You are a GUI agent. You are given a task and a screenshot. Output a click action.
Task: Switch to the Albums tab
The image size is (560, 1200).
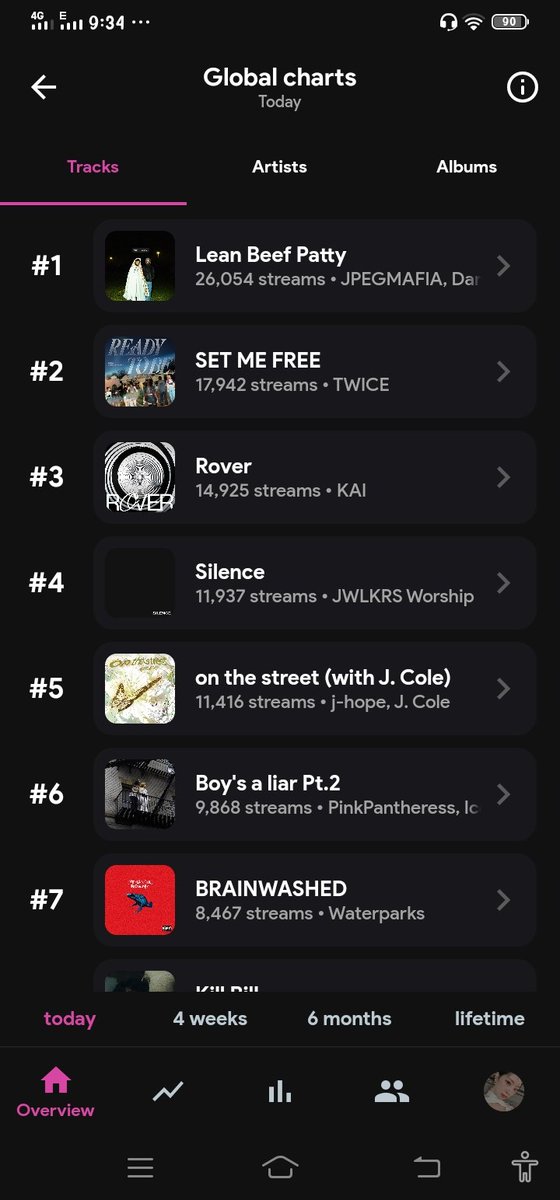[467, 167]
